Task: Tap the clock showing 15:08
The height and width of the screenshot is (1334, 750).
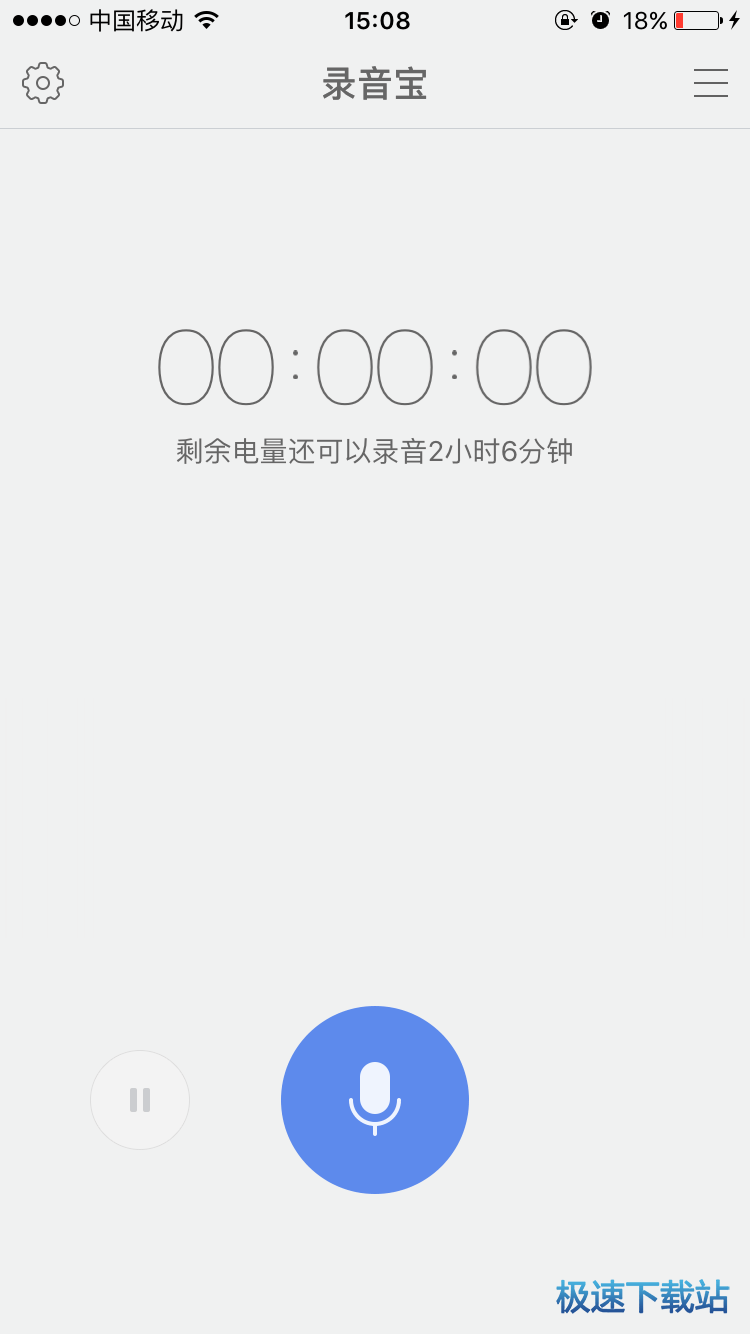Action: [x=375, y=19]
